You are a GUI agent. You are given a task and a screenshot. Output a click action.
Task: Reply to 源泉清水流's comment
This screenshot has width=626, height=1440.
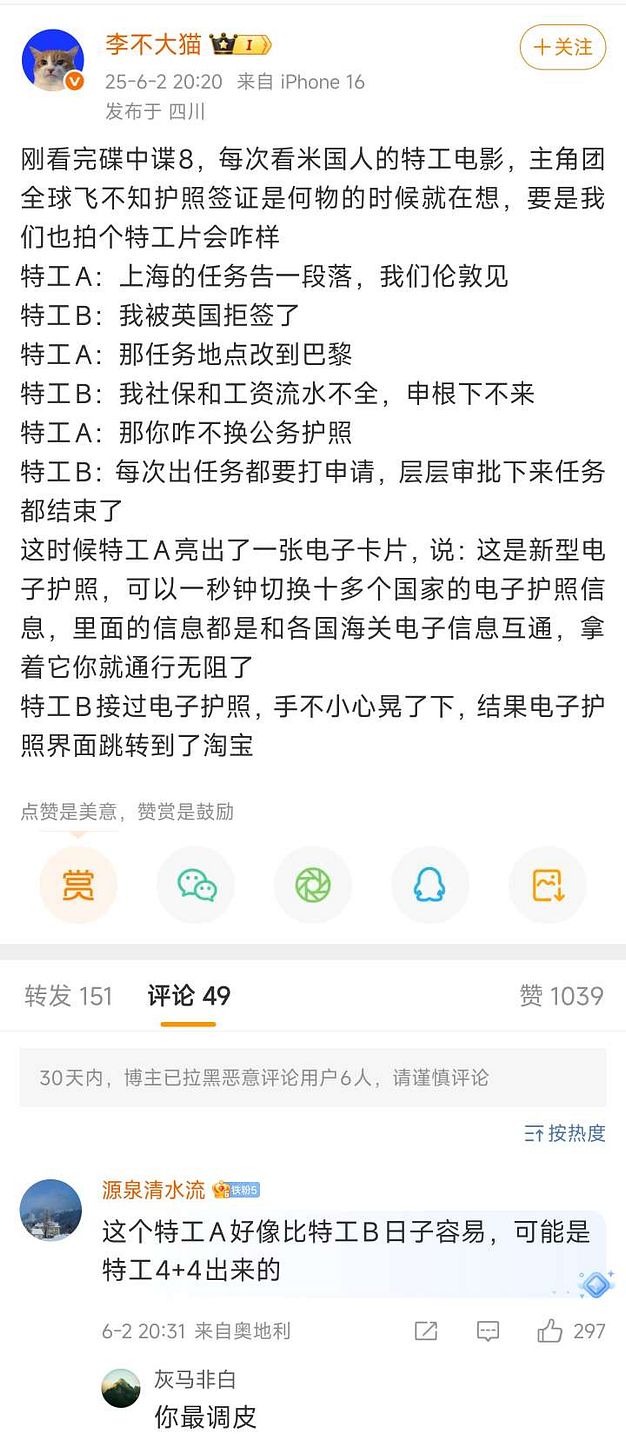(488, 1331)
